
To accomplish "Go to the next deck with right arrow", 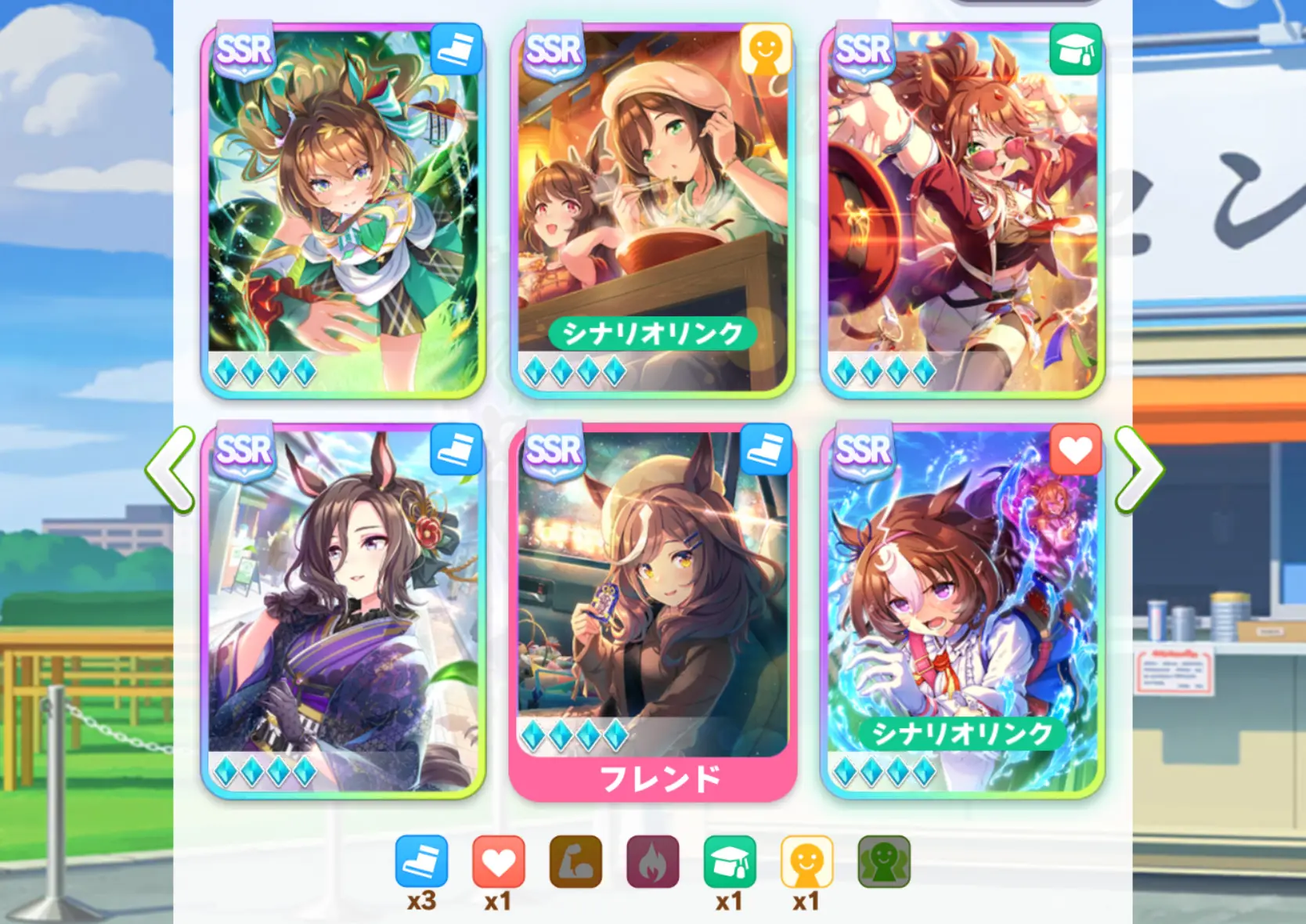I will coord(1138,470).
